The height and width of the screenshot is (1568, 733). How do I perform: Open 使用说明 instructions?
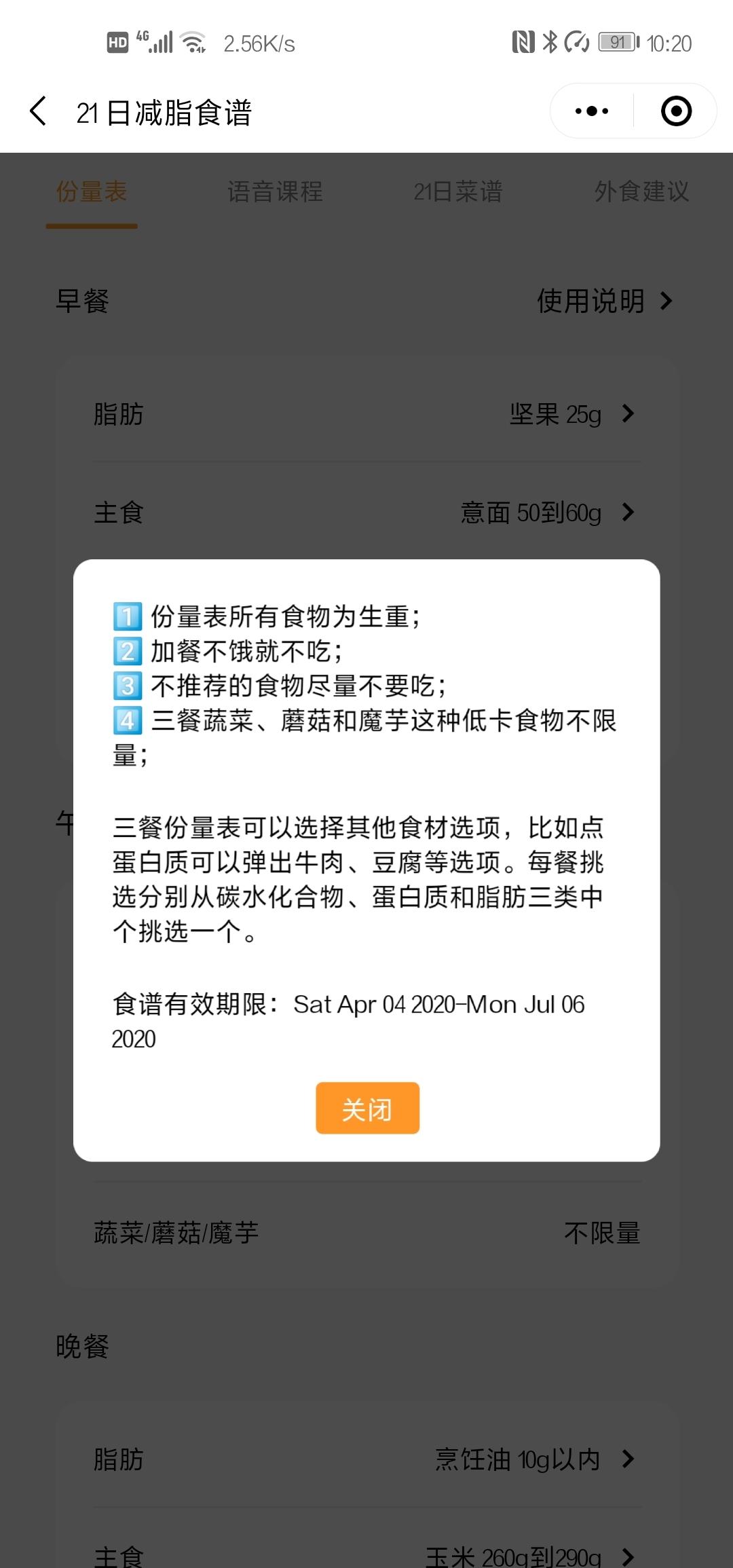603,301
